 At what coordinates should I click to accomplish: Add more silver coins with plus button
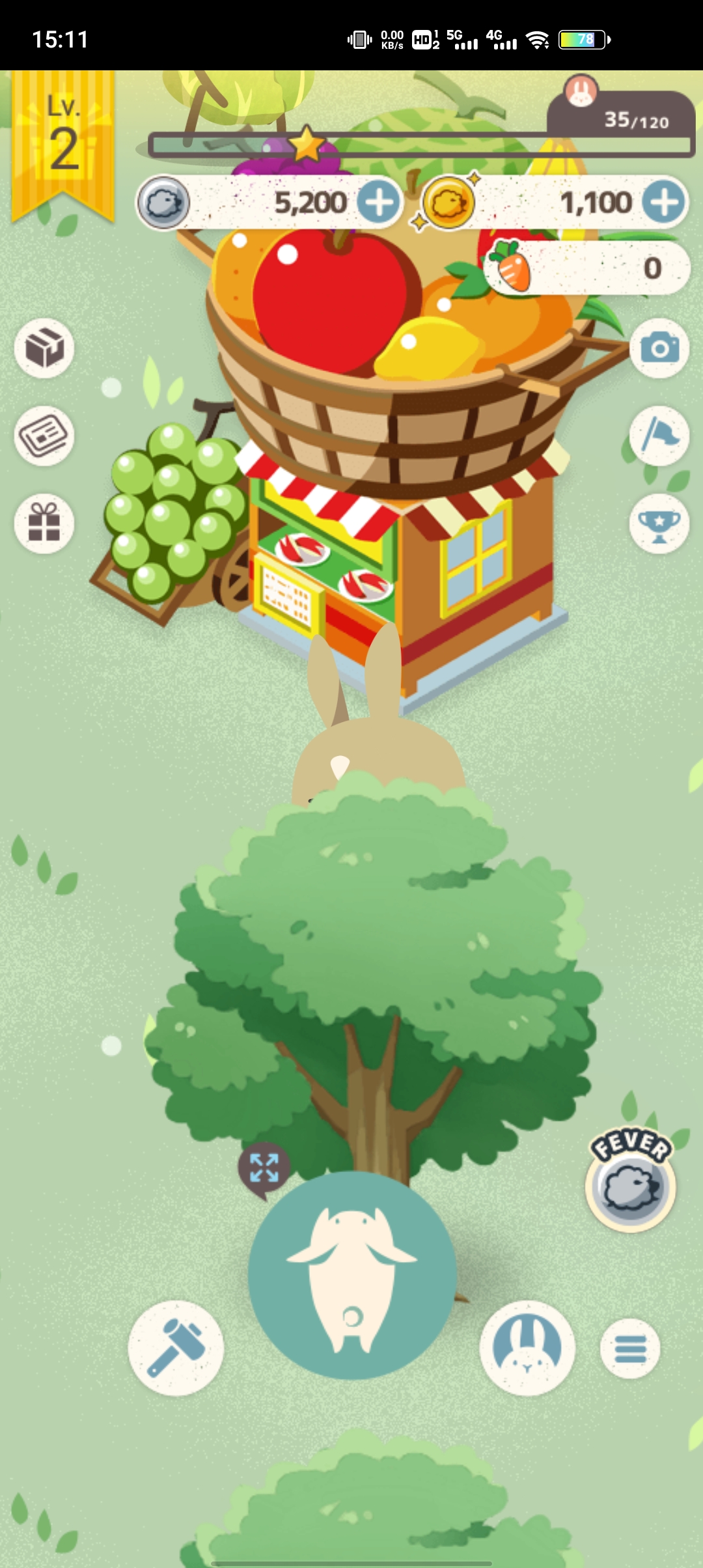[379, 203]
